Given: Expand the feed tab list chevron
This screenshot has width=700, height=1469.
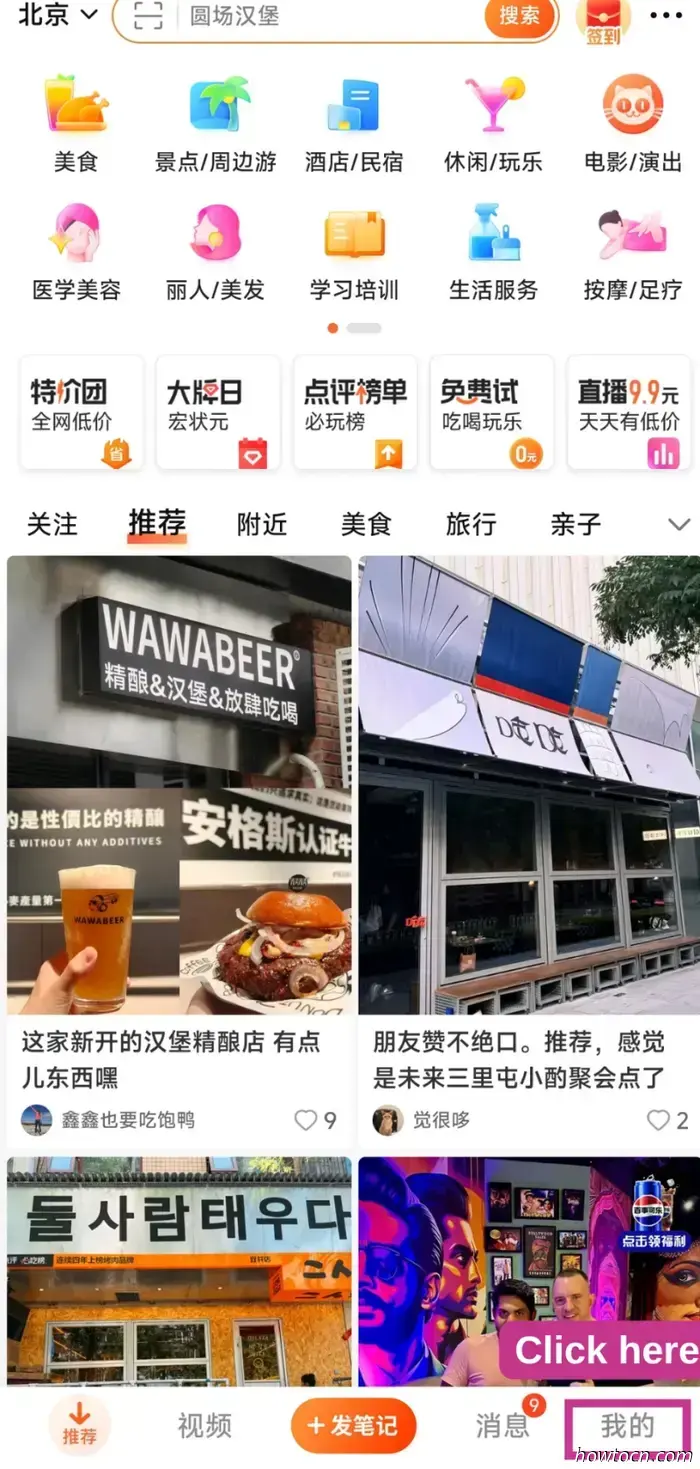Looking at the screenshot, I should click(x=679, y=524).
